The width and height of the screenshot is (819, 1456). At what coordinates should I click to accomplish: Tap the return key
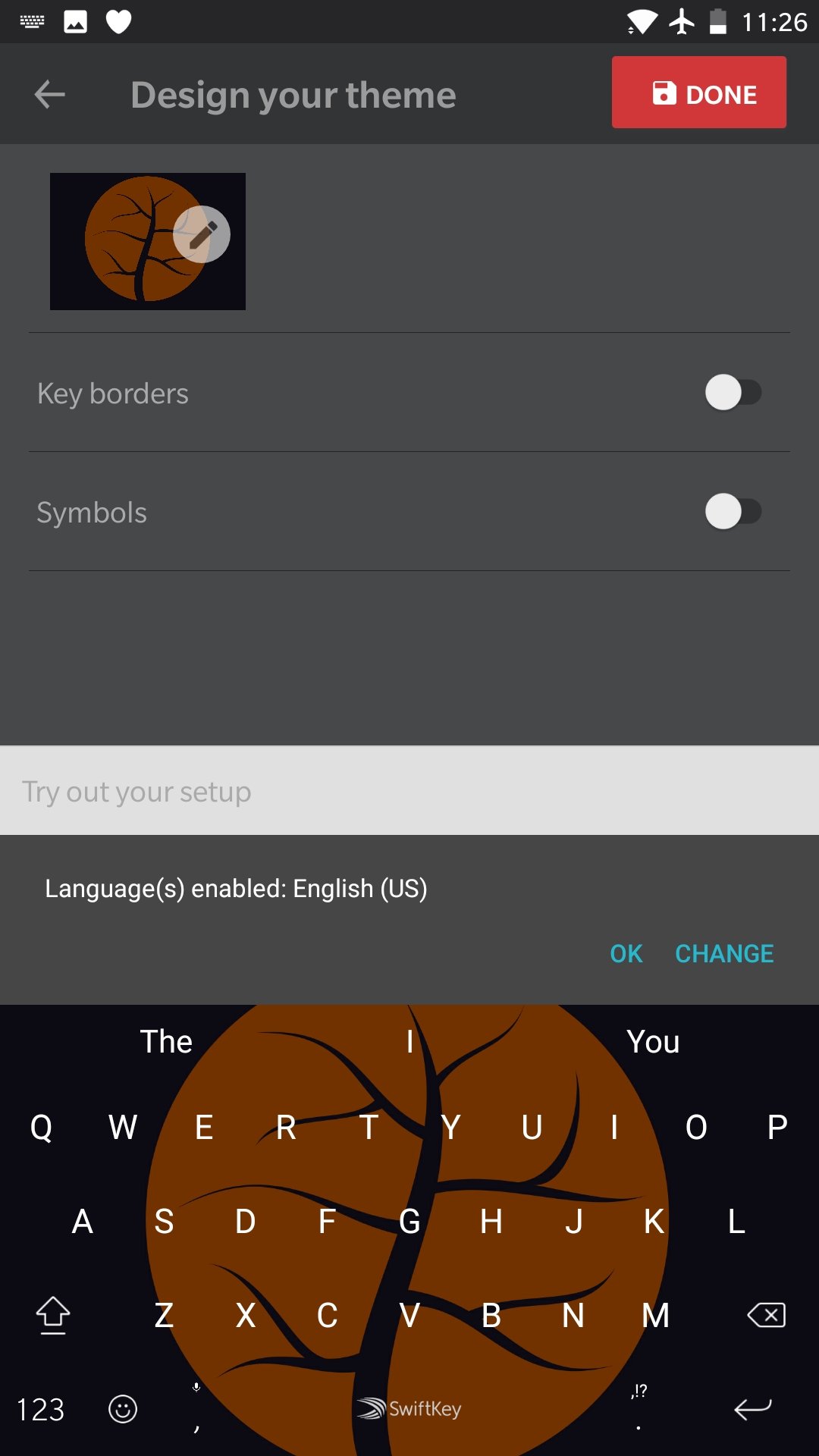[752, 1409]
